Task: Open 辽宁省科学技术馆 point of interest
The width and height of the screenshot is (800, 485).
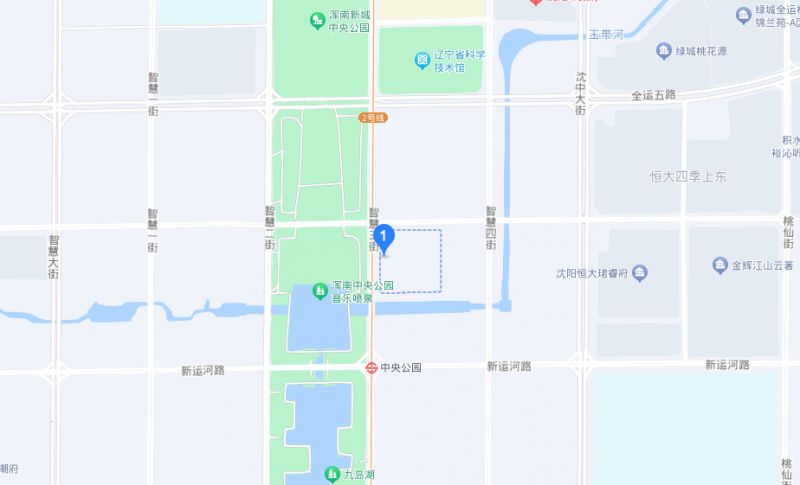Action: 422,61
